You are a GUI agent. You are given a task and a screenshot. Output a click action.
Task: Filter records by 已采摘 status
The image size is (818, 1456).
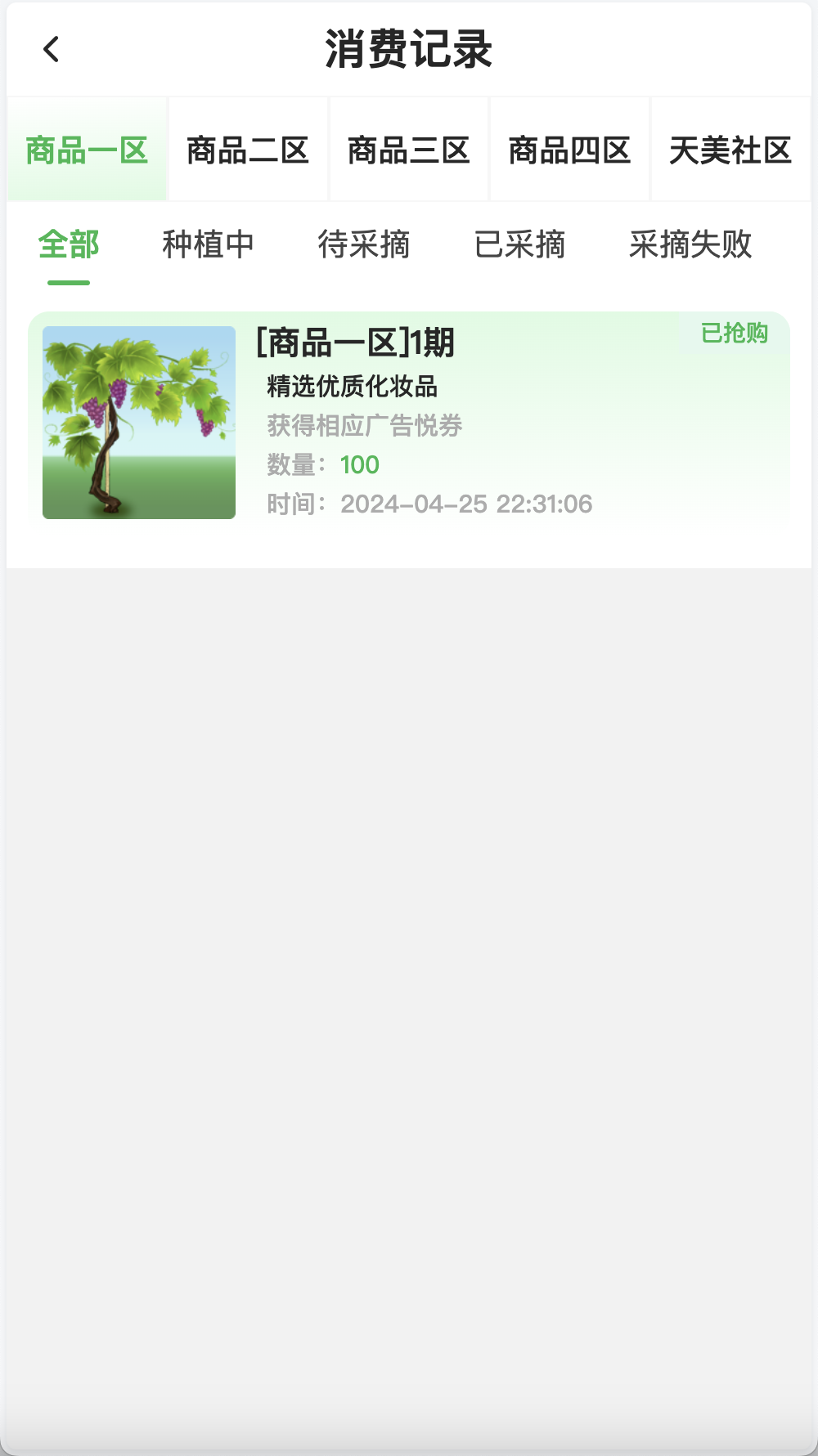522,244
